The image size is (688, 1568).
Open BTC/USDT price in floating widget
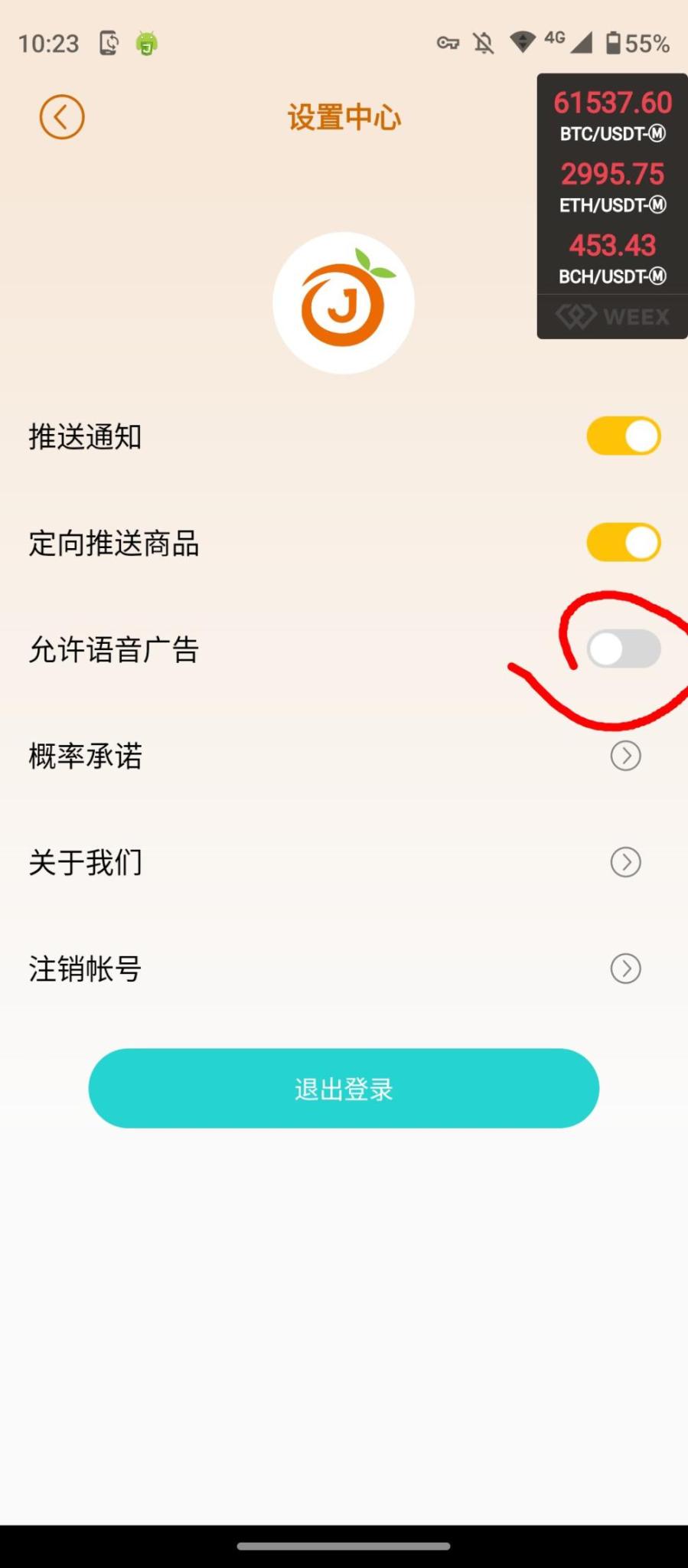612,115
